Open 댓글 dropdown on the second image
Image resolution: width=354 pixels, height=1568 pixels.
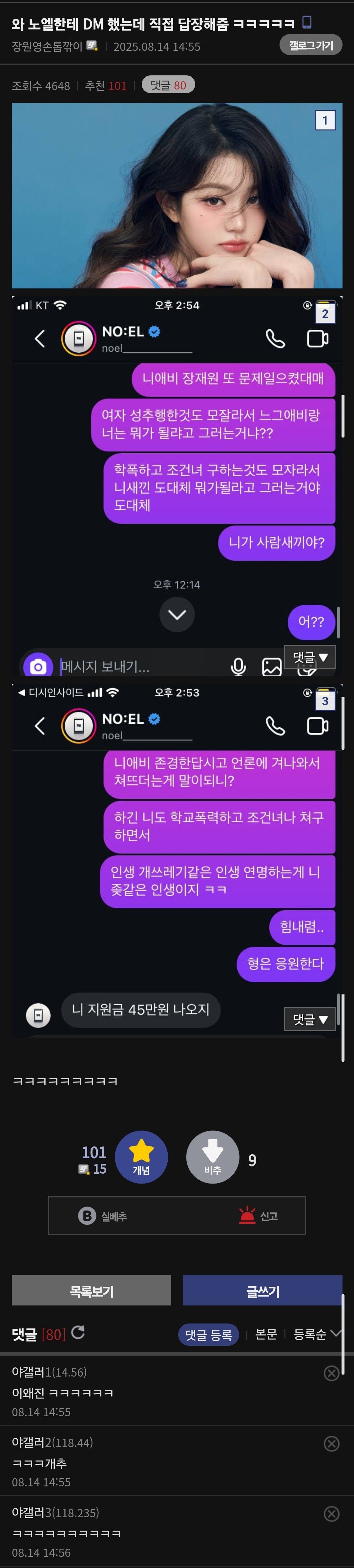309,657
